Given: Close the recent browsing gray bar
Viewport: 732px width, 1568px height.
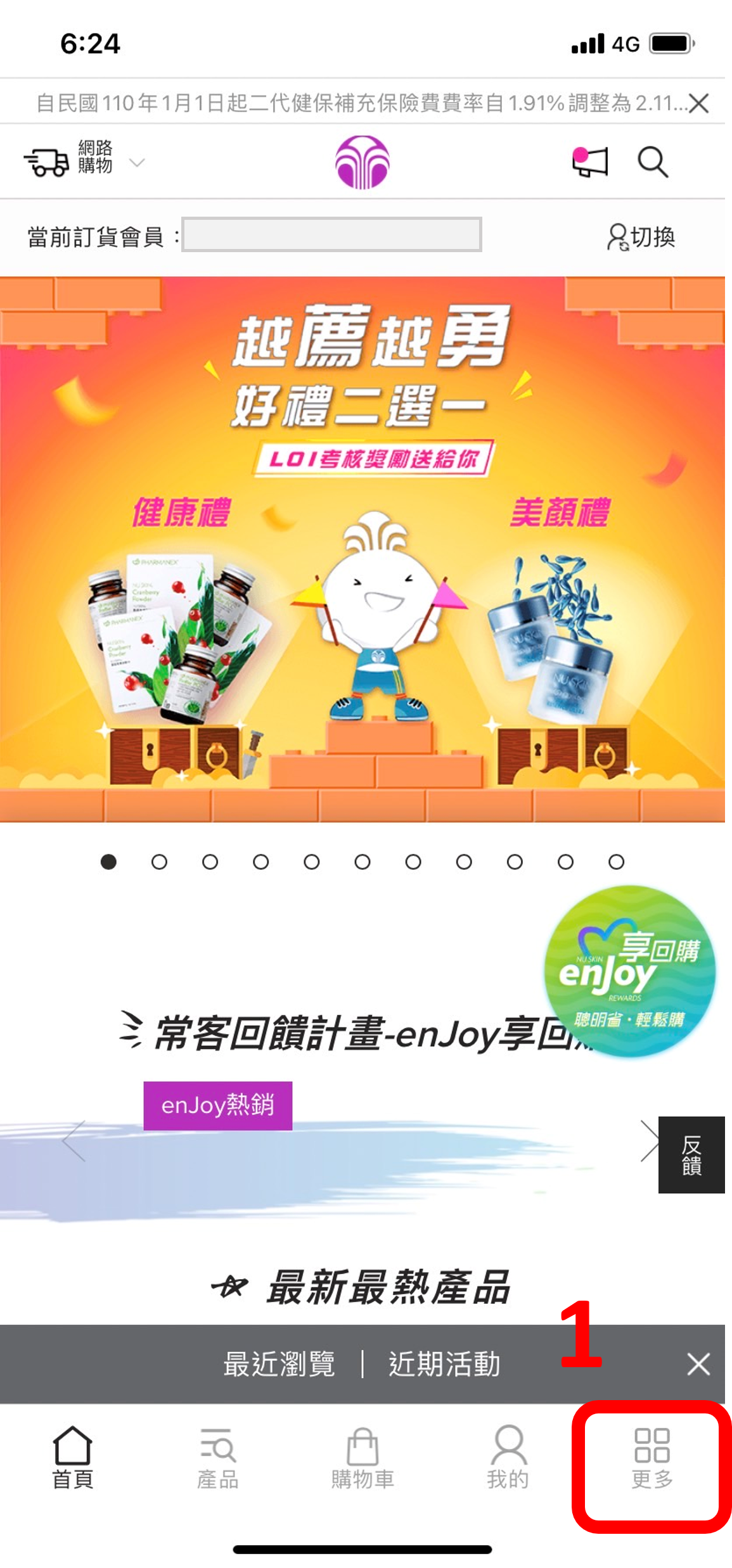Looking at the screenshot, I should [x=698, y=1364].
